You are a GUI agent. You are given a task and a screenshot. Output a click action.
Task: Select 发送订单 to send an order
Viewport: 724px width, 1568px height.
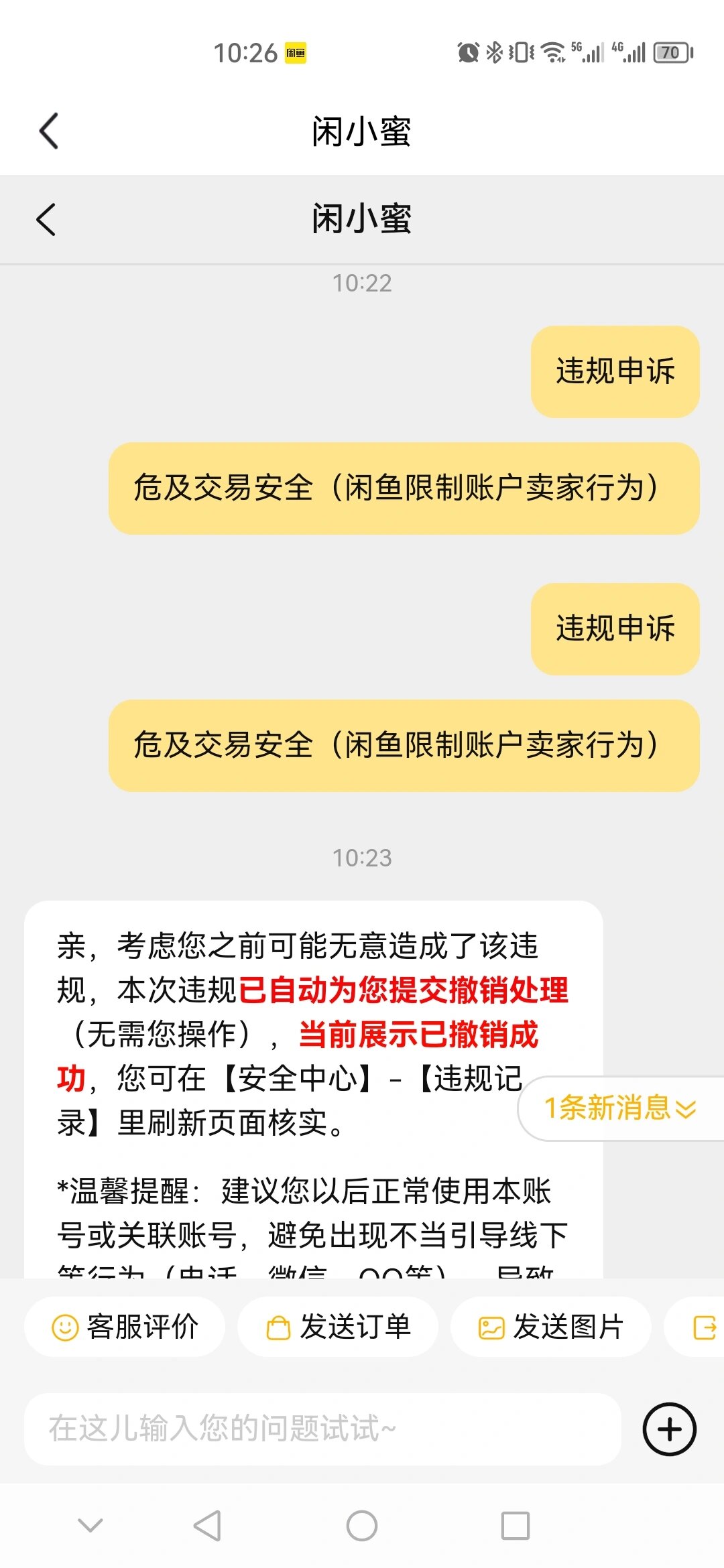(x=338, y=1327)
